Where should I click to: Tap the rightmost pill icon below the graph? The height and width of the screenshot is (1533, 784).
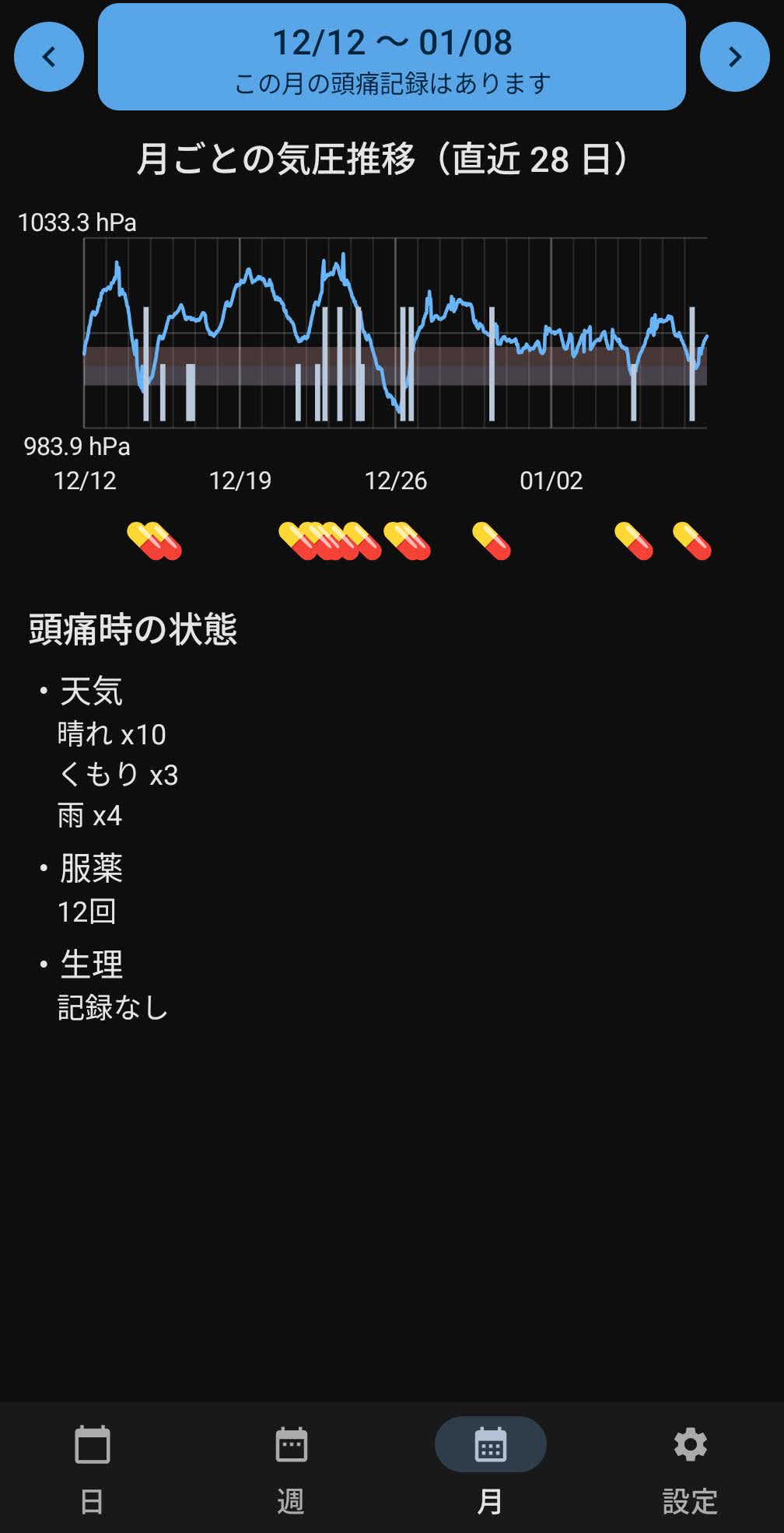click(692, 541)
